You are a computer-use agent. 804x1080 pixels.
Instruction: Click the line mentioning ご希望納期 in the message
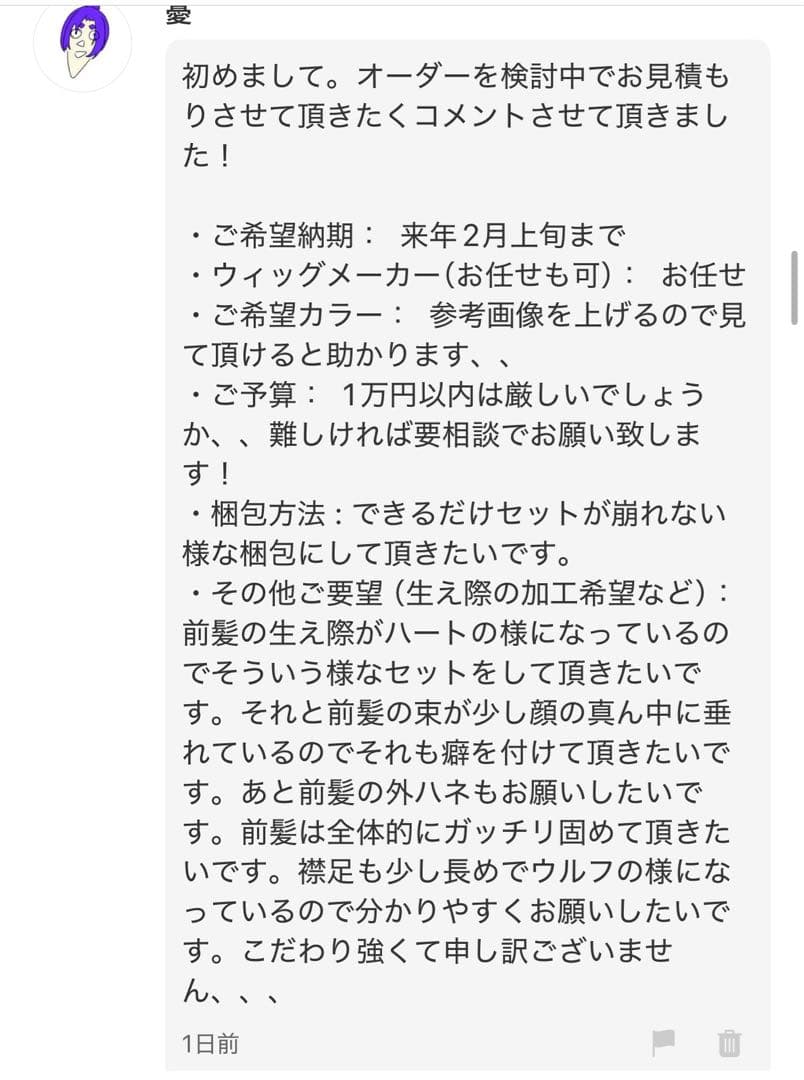pos(400,231)
